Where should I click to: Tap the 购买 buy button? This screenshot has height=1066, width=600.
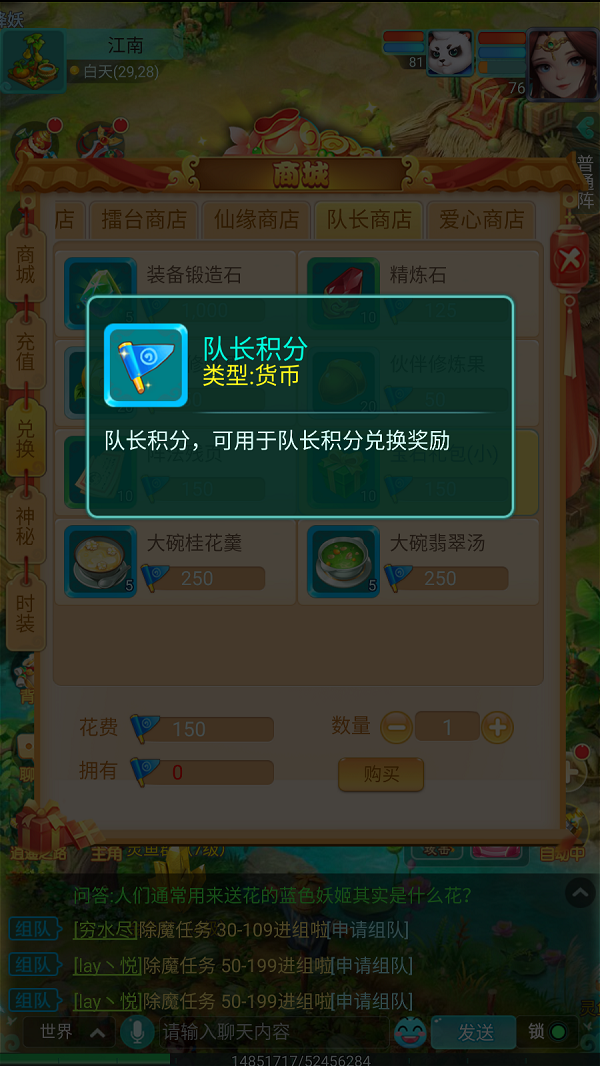coord(381,774)
